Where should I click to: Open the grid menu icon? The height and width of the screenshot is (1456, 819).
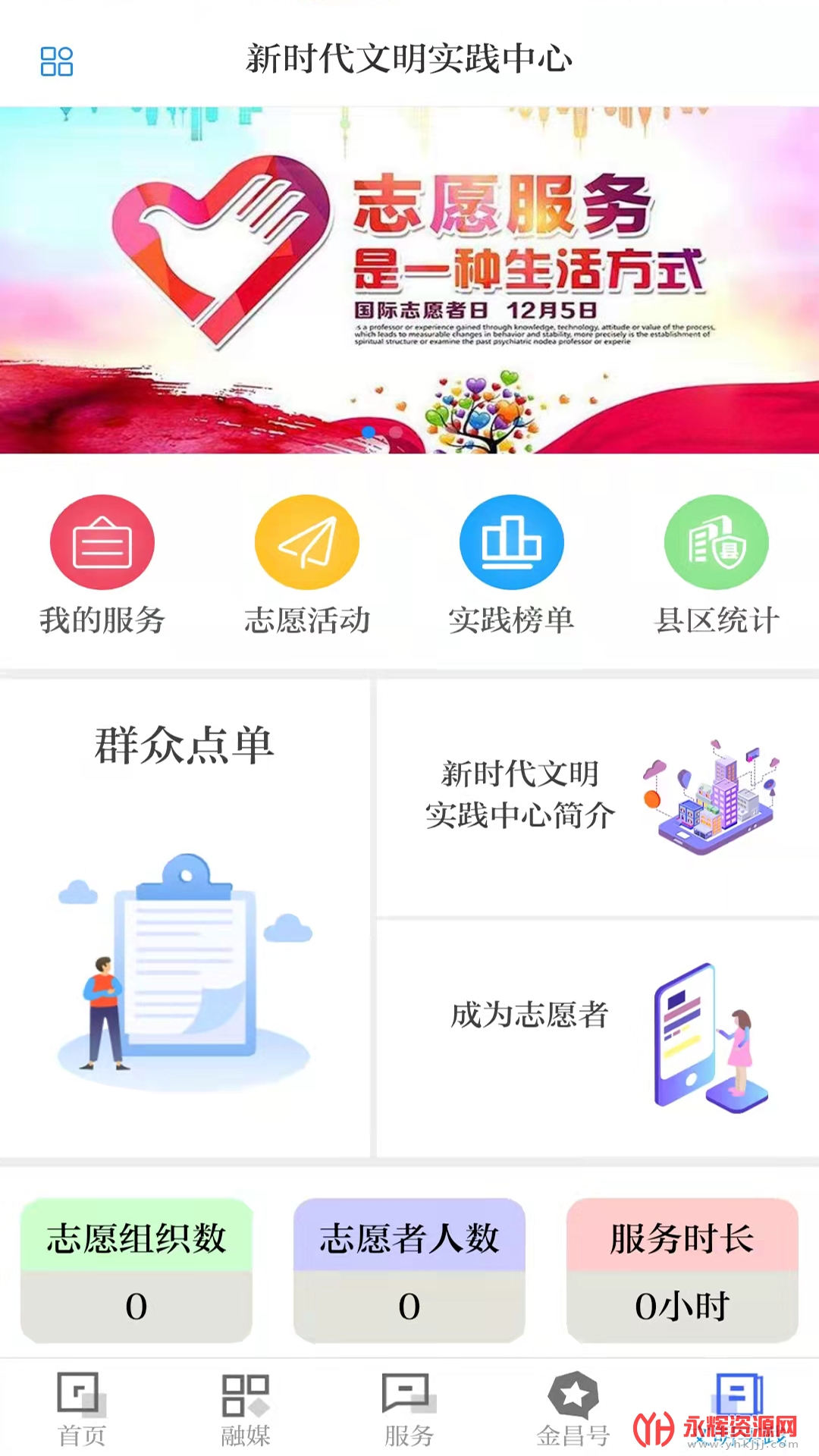57,61
